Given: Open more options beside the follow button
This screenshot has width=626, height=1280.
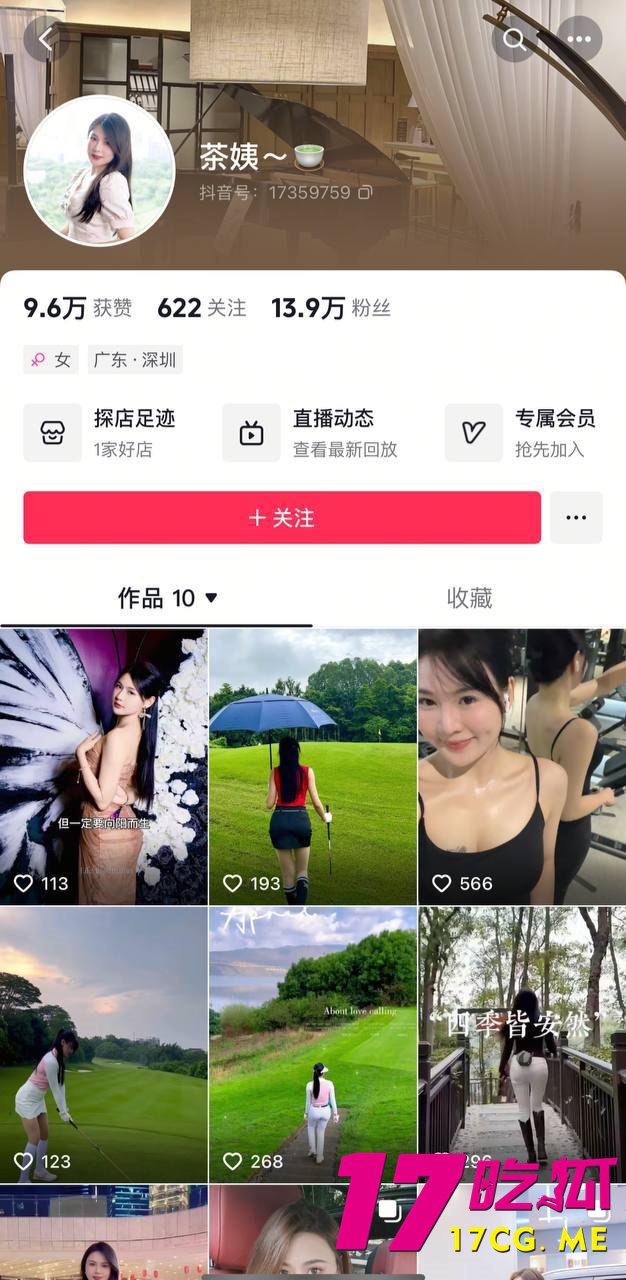Looking at the screenshot, I should (576, 518).
